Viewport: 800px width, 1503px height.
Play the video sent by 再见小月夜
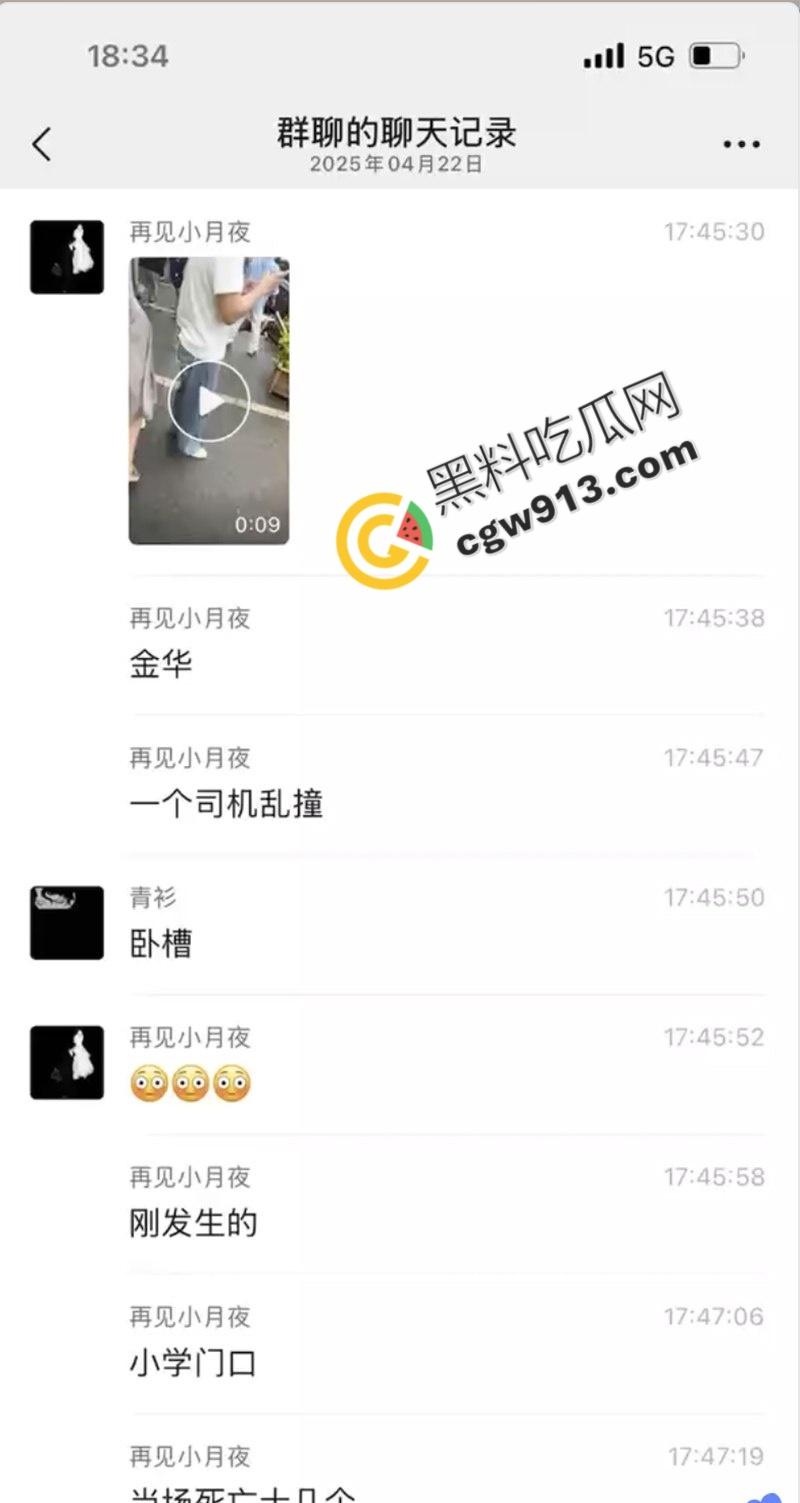tap(210, 400)
